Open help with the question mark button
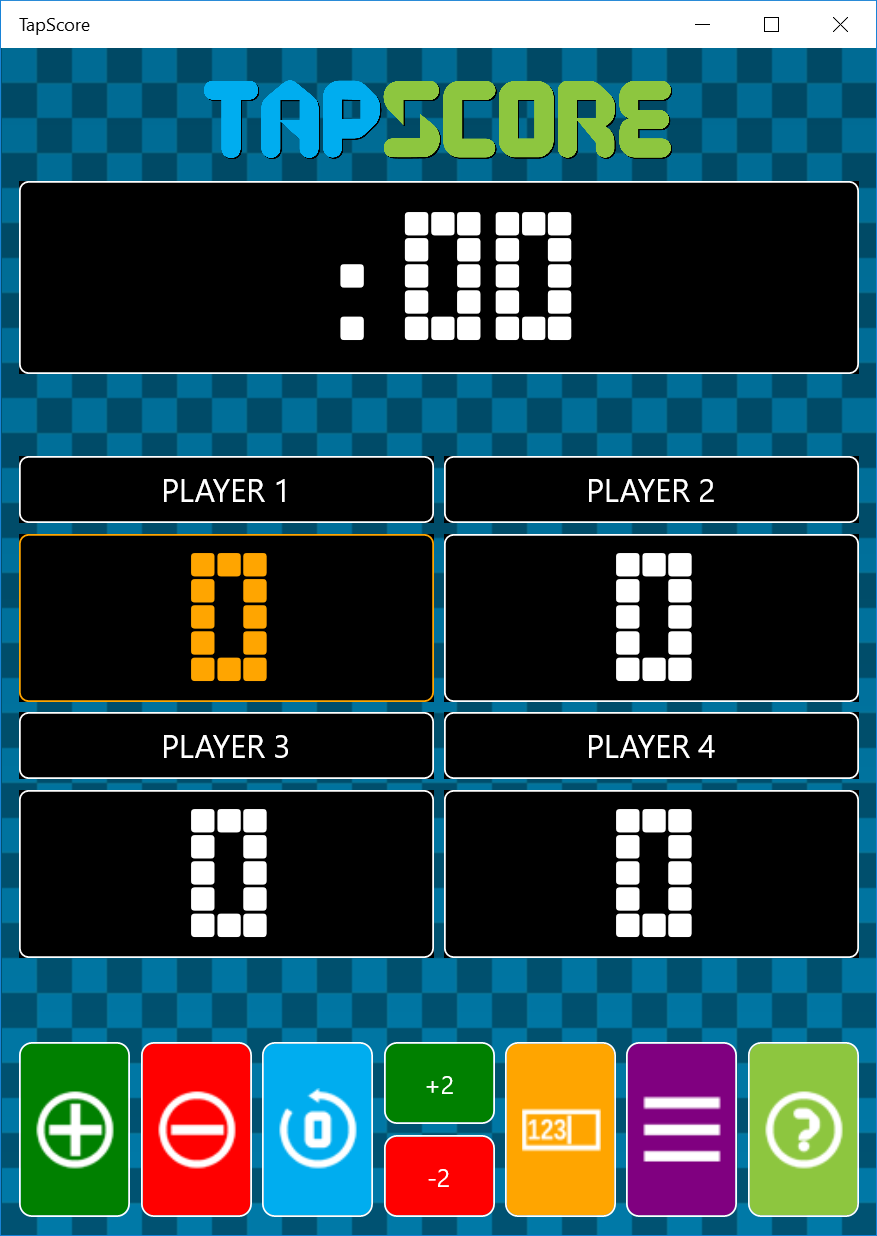Image resolution: width=877 pixels, height=1236 pixels. click(803, 1129)
